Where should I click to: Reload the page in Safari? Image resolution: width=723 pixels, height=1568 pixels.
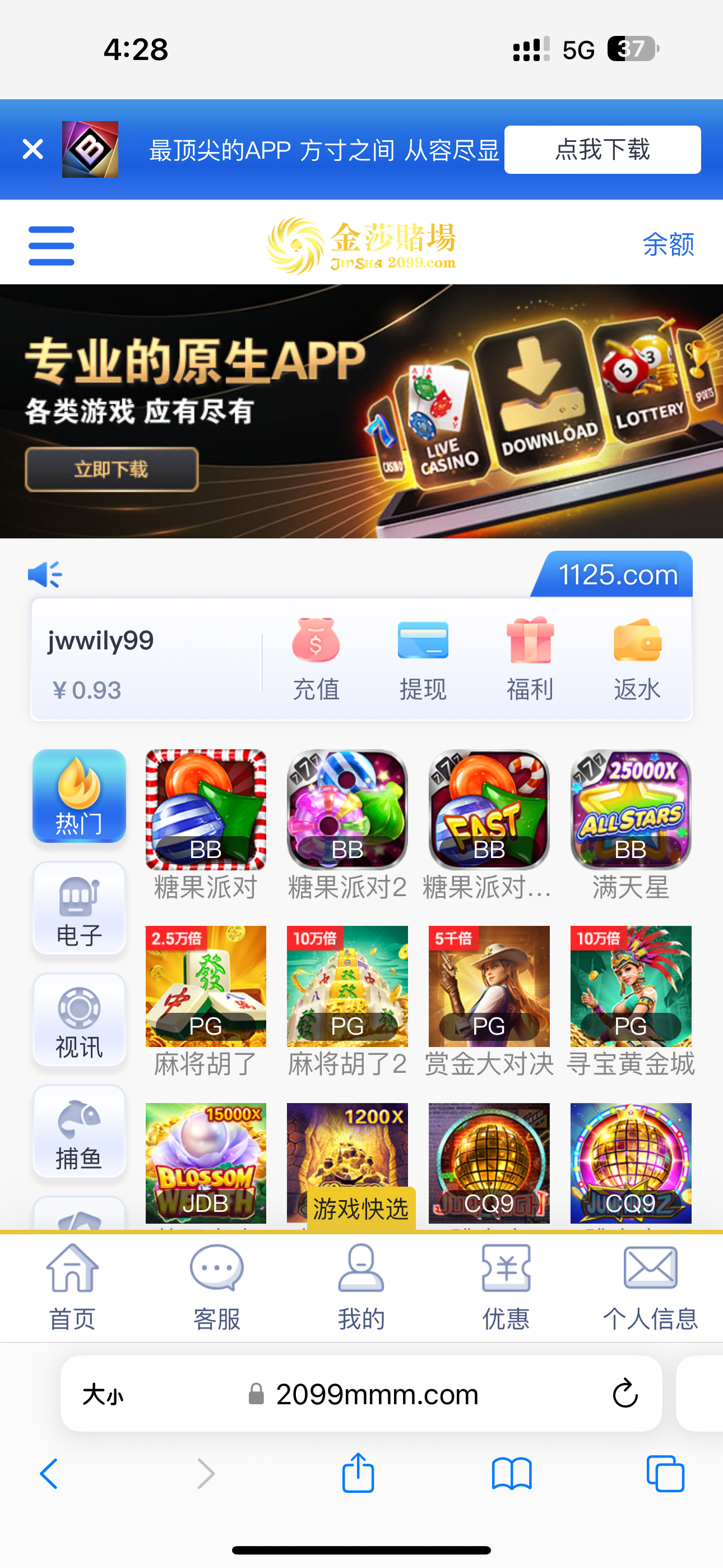click(624, 1393)
